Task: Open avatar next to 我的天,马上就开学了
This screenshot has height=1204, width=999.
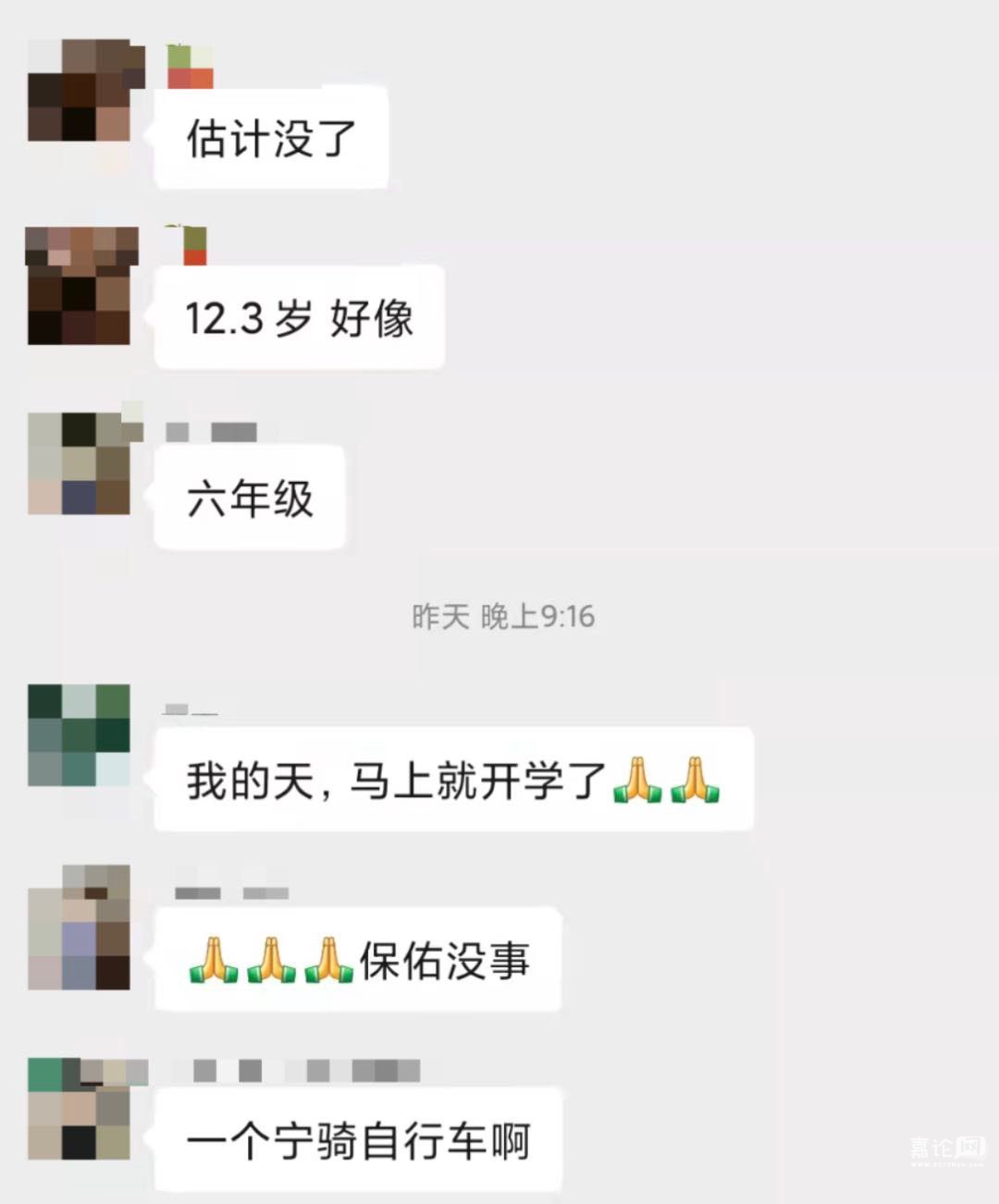Action: 80,735
